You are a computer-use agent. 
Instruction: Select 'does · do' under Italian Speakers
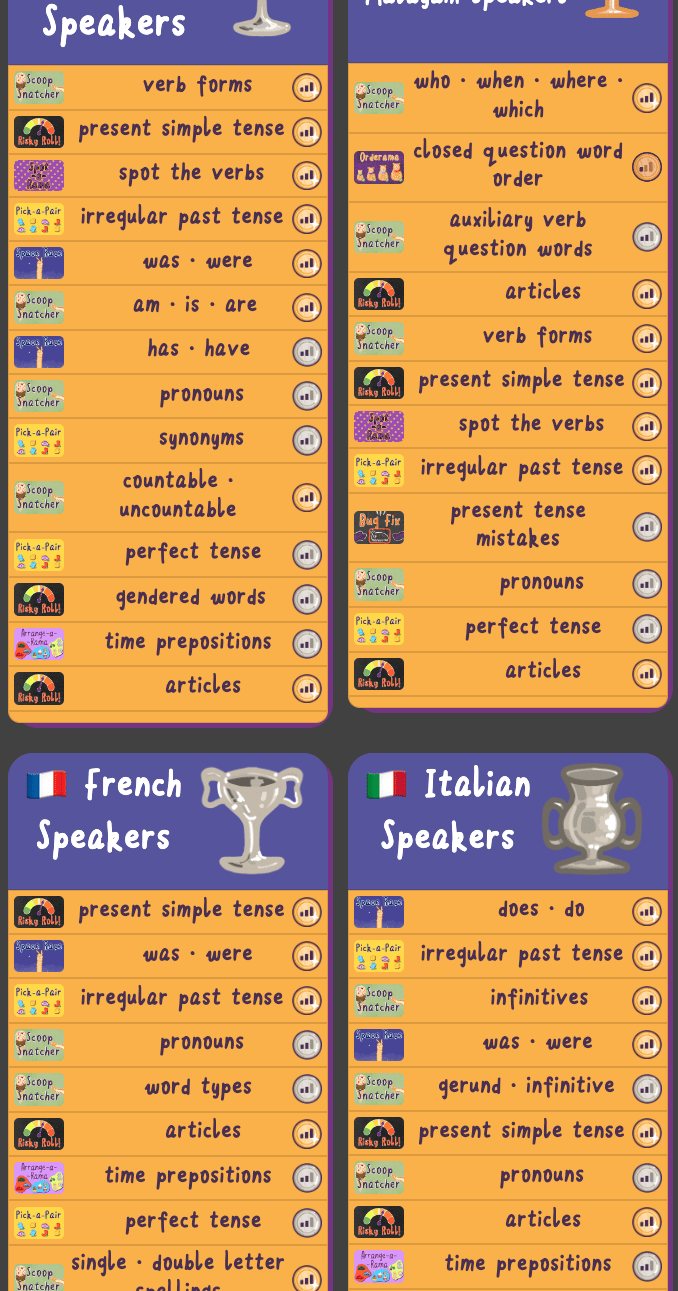click(x=508, y=911)
